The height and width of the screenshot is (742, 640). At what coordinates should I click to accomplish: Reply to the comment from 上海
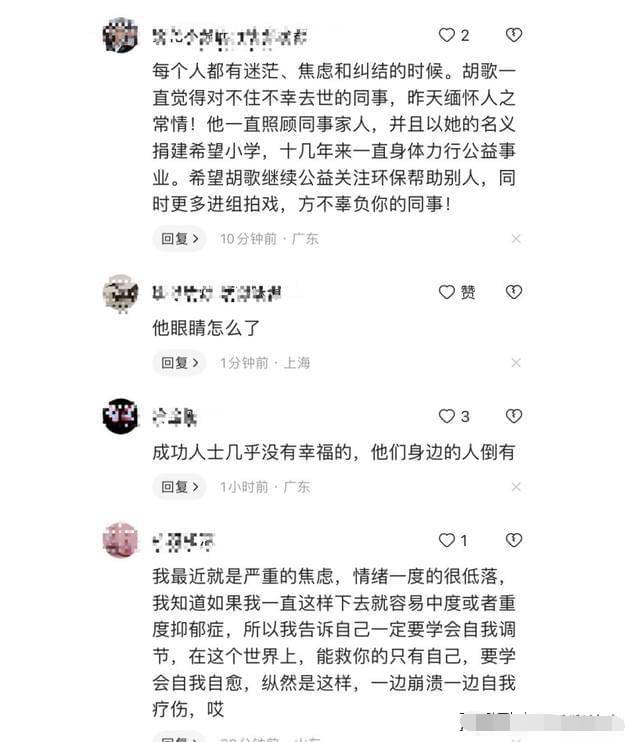(x=180, y=363)
